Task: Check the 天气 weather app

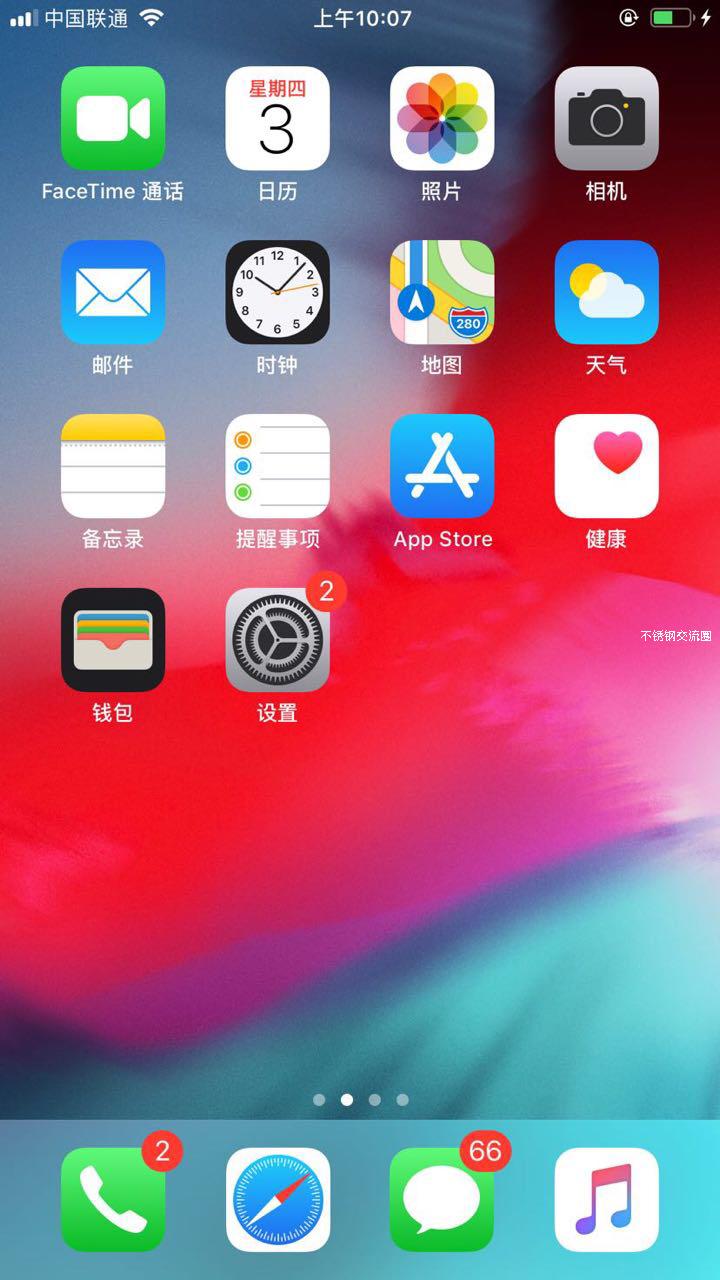Action: pyautogui.click(x=606, y=292)
